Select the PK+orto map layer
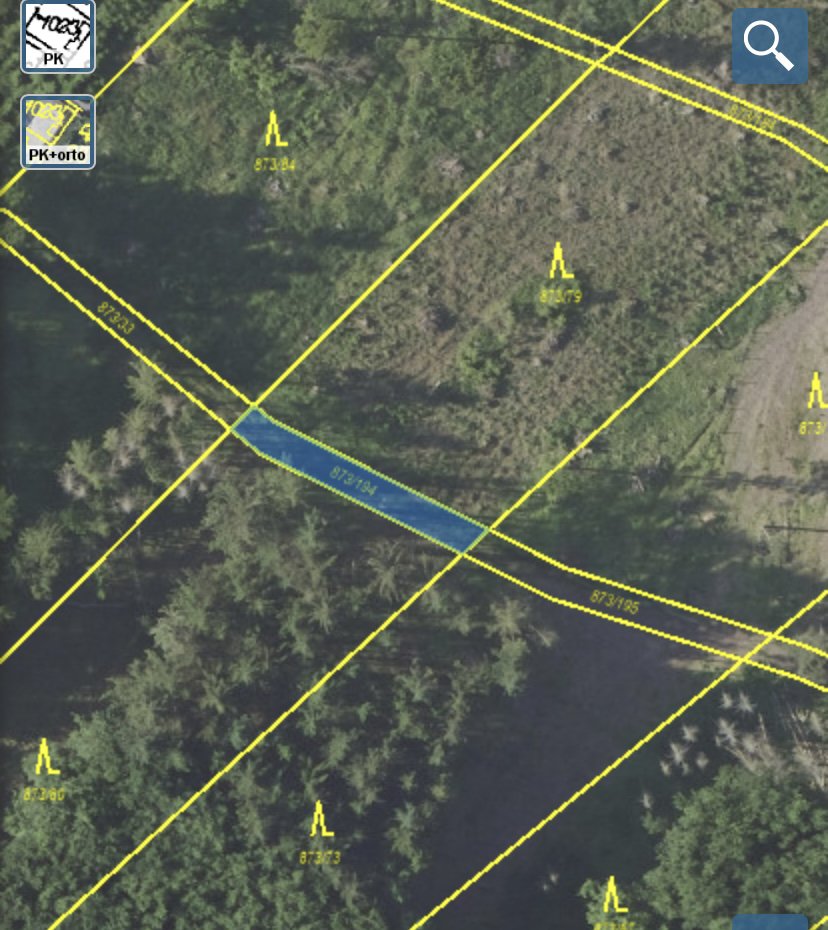 pos(58,131)
